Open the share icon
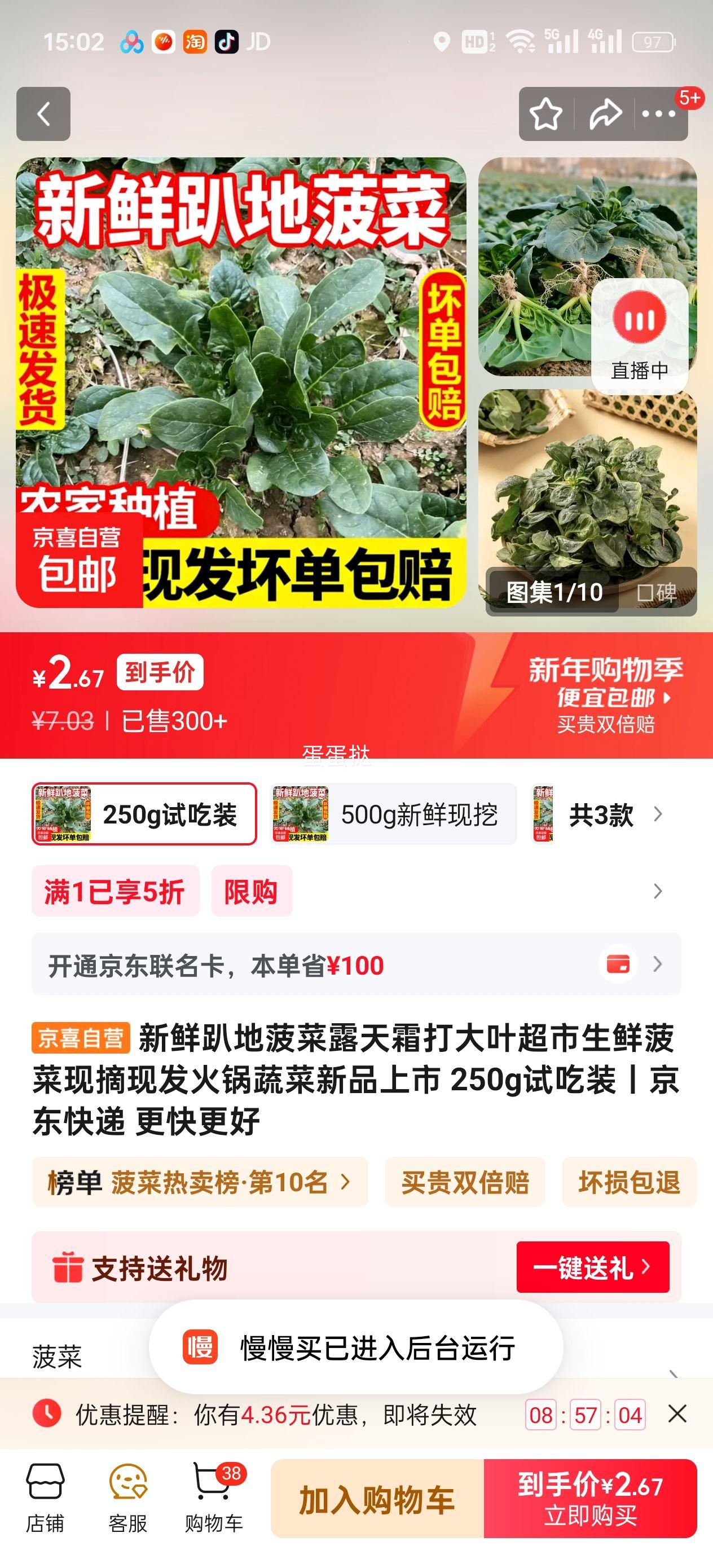 (606, 113)
